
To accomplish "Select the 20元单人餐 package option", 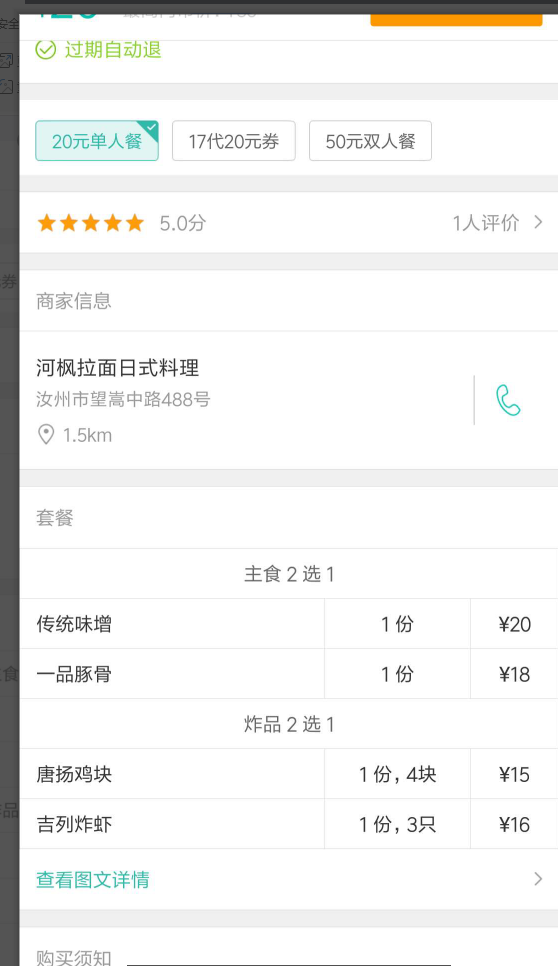I will pyautogui.click(x=97, y=141).
